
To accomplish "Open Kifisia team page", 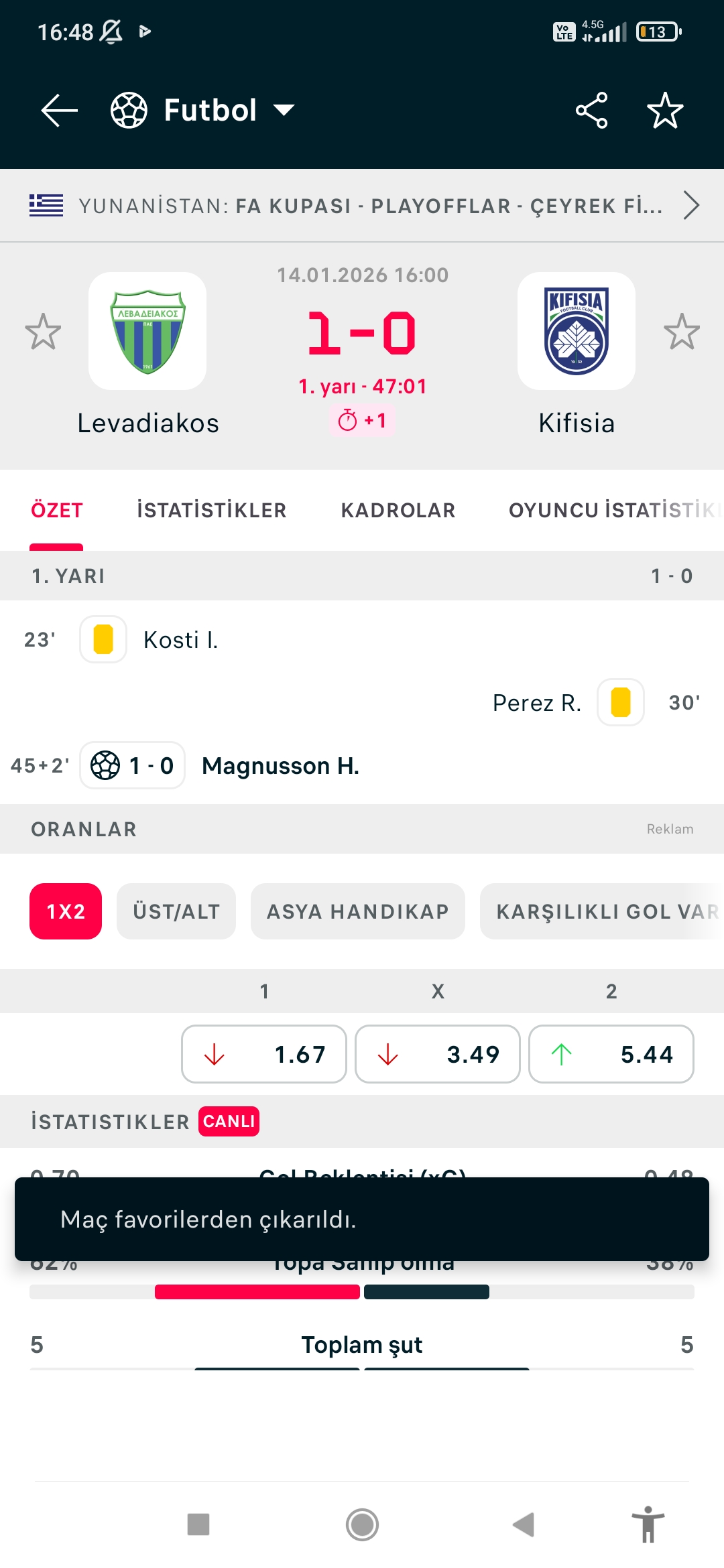I will coord(577,332).
